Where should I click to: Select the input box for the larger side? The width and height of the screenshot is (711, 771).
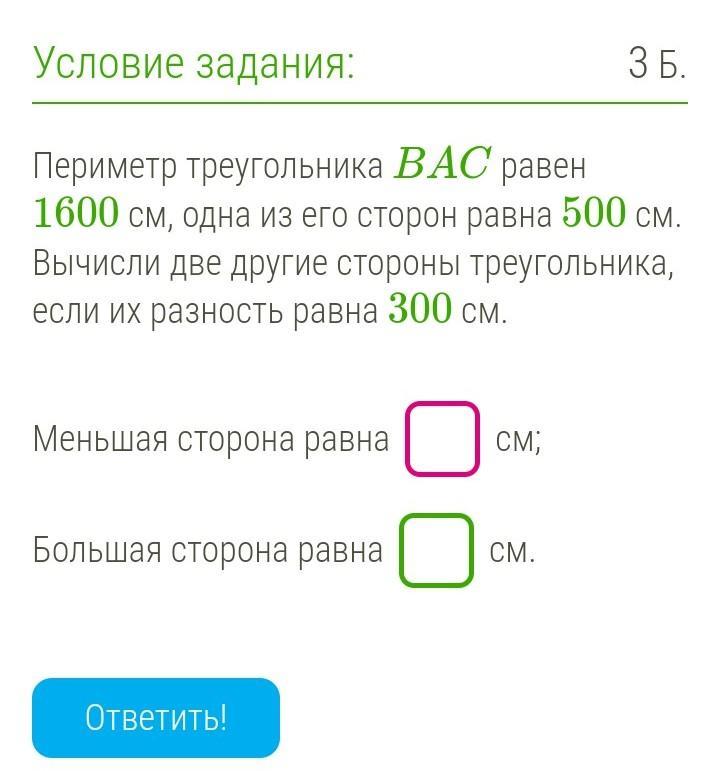436,550
